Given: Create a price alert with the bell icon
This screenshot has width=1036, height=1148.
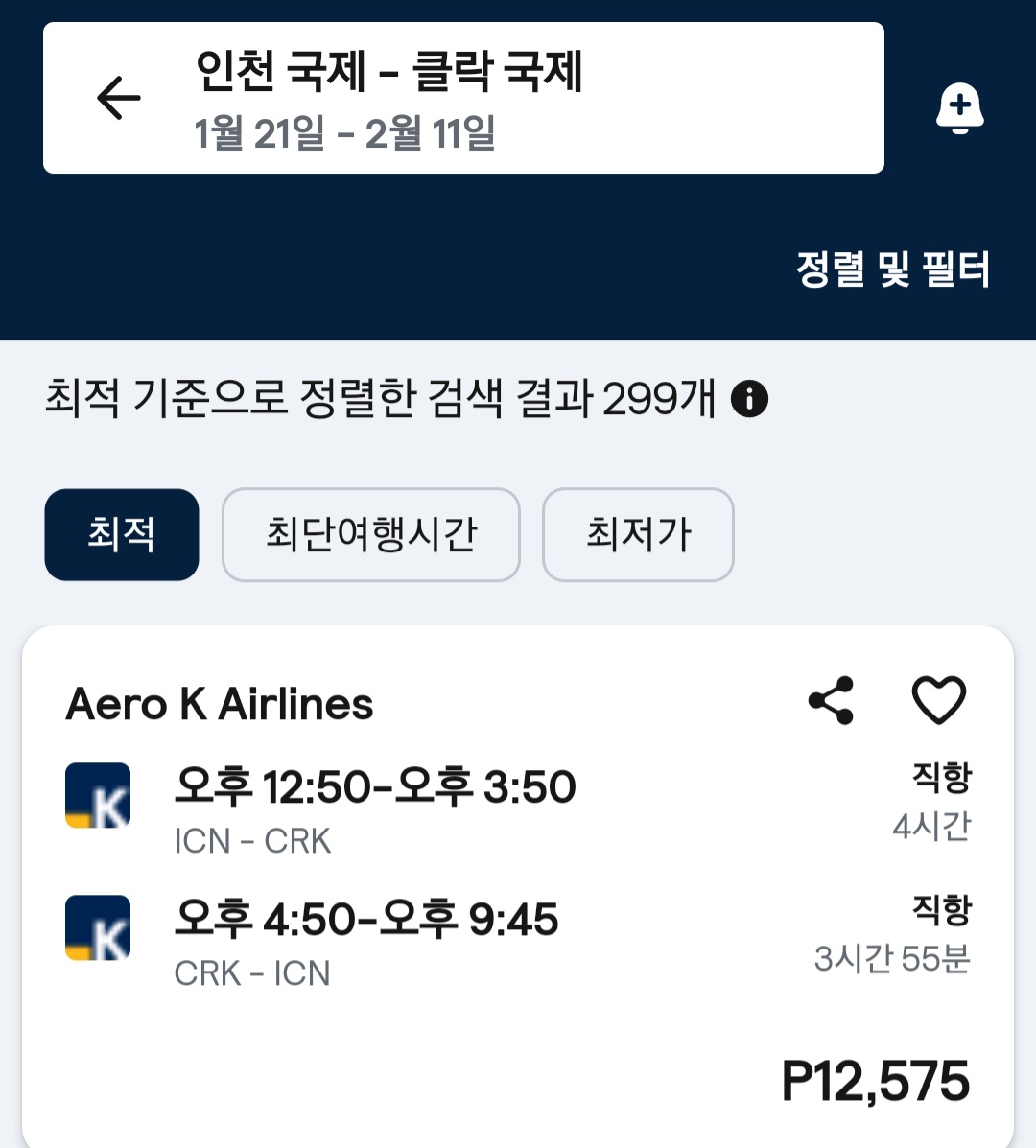Looking at the screenshot, I should pos(959,107).
